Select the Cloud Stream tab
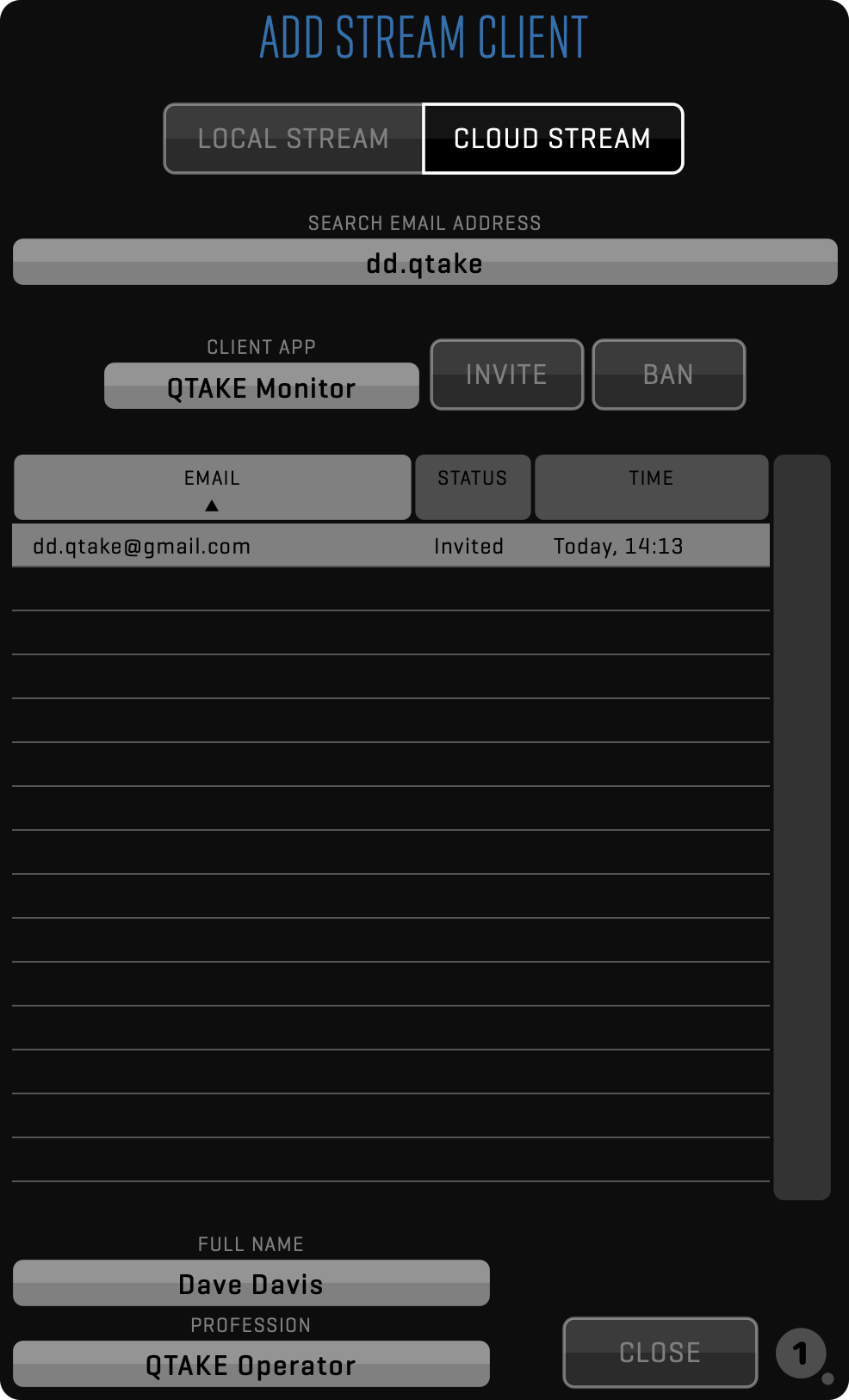This screenshot has height=1400, width=849. click(553, 139)
